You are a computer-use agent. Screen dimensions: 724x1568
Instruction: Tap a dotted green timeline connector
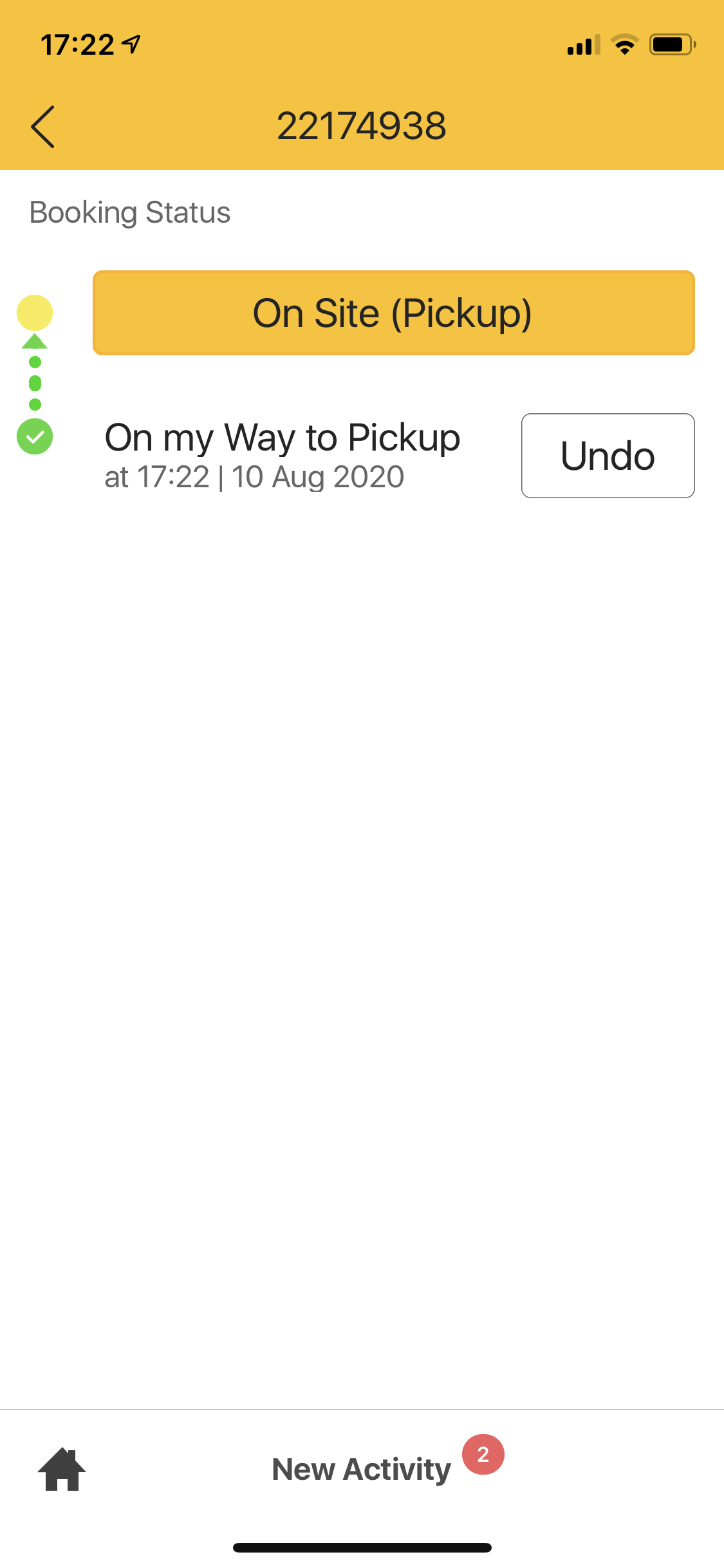click(34, 382)
